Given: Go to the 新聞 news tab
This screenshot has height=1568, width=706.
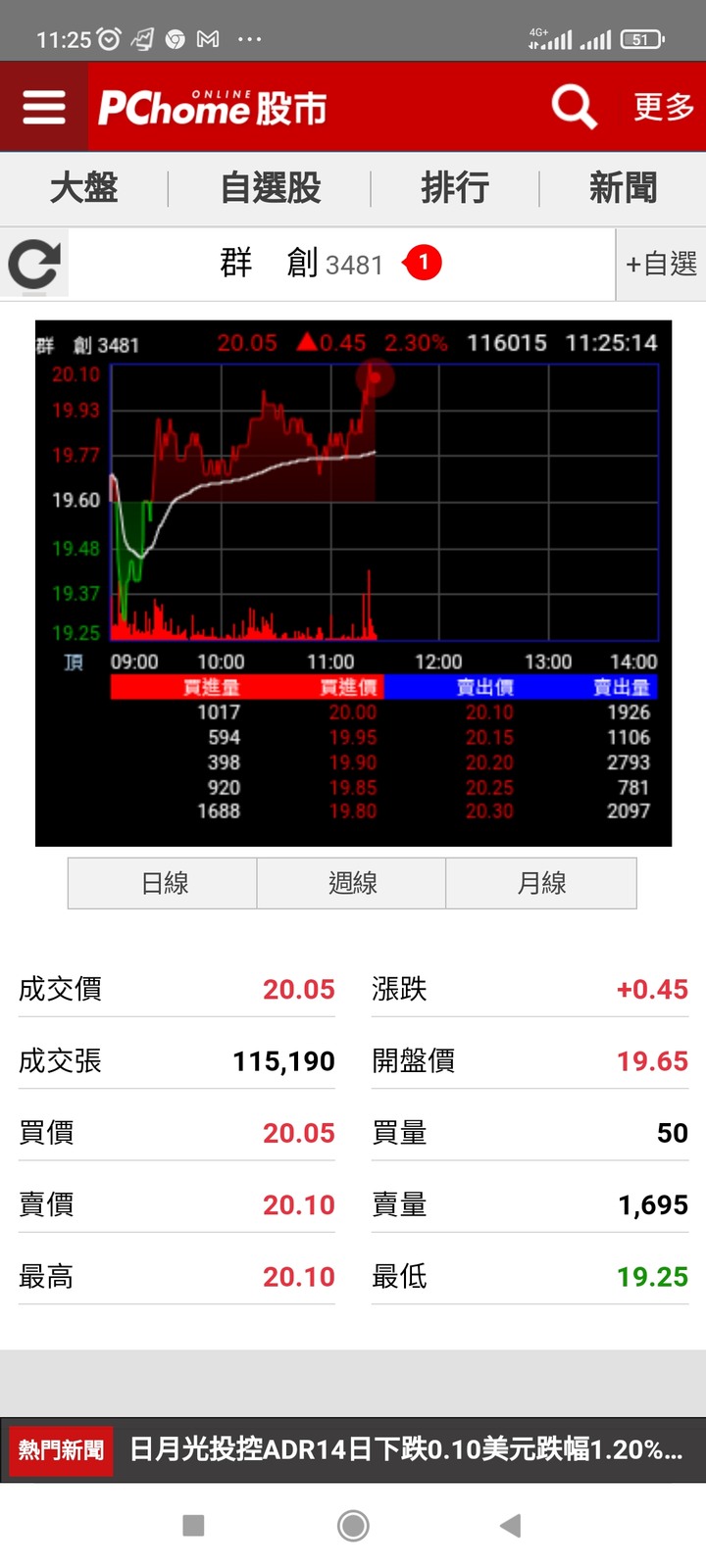Looking at the screenshot, I should 623,187.
